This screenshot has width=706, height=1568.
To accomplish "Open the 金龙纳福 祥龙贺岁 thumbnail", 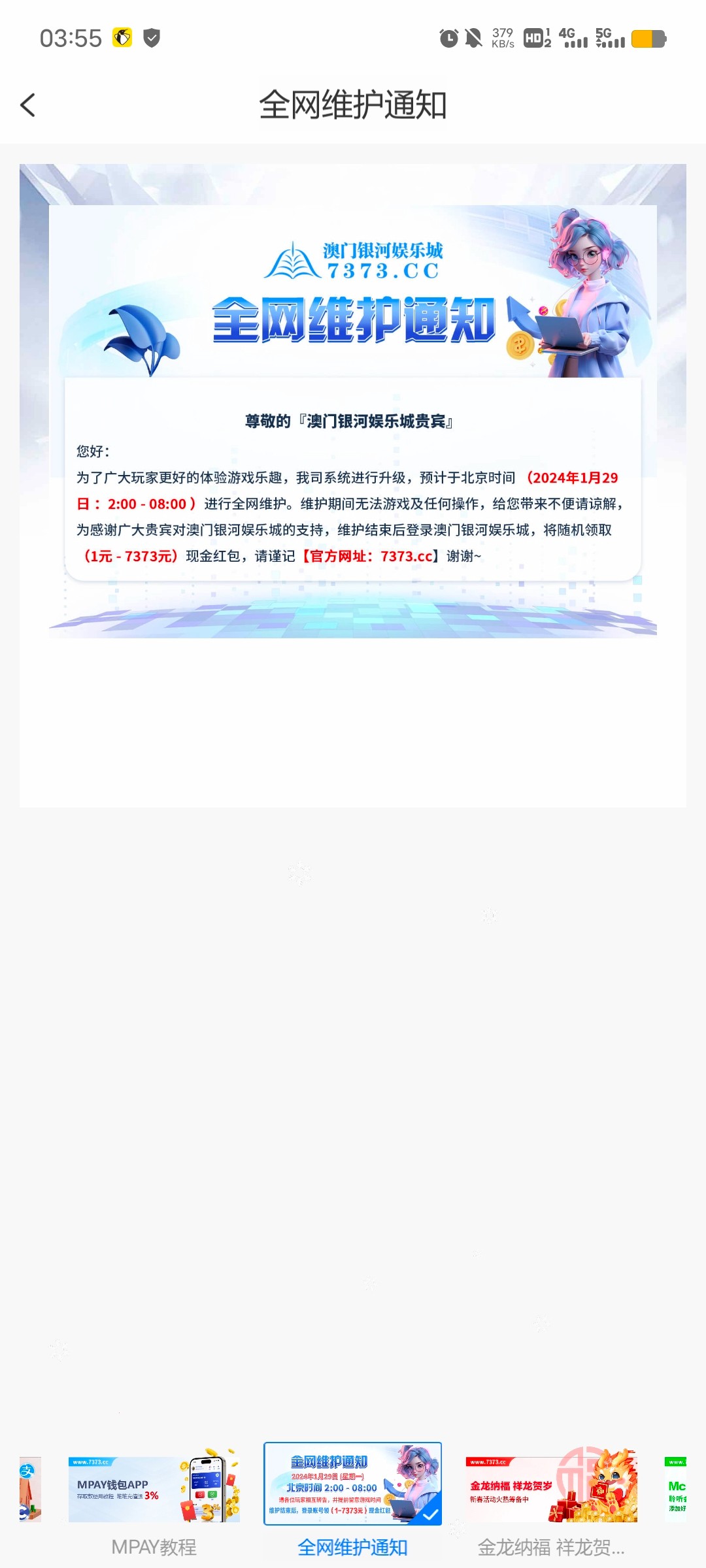I will (x=551, y=1489).
